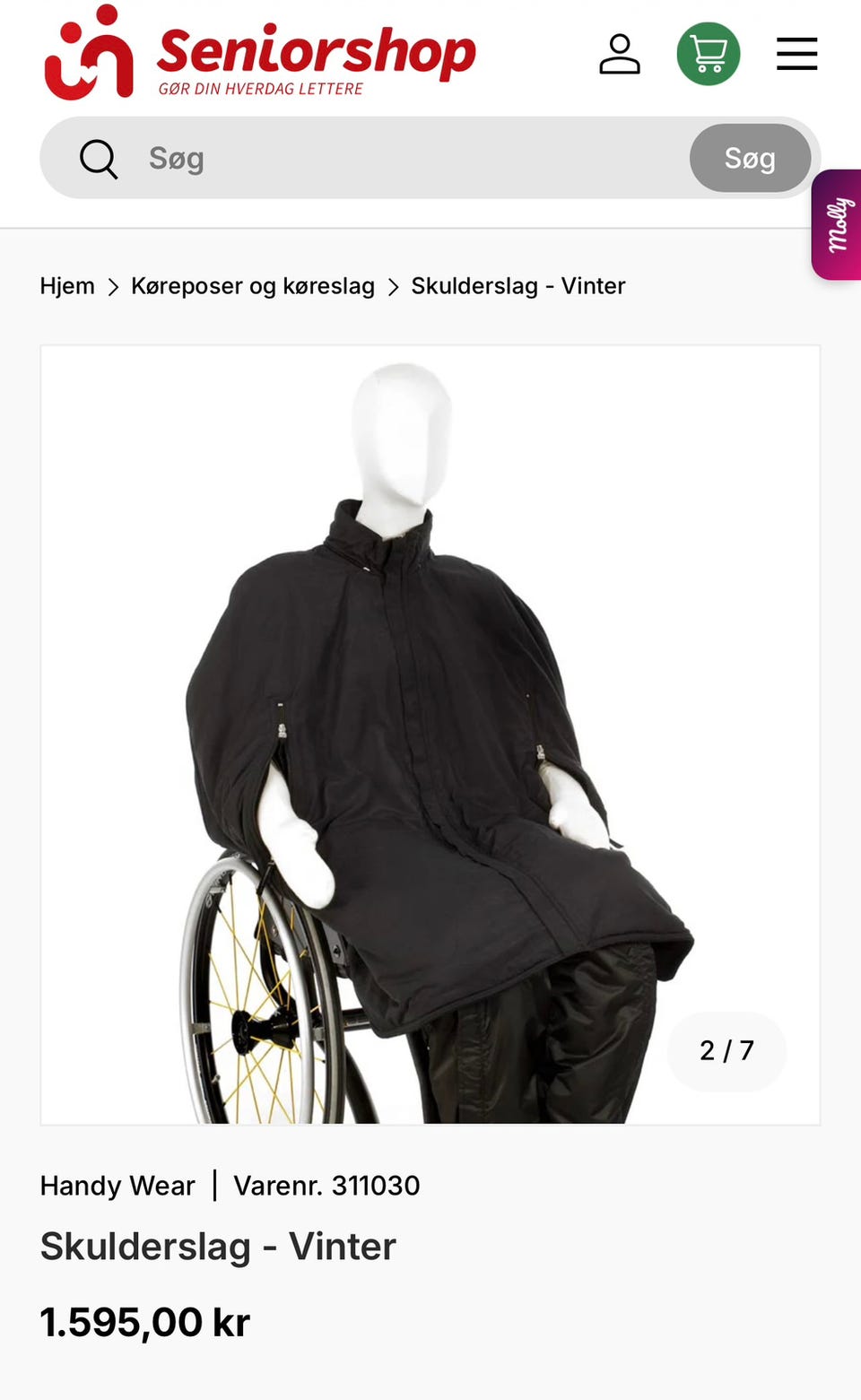861x1400 pixels.
Task: Click the 2 / 7 image counter badge
Action: pyautogui.click(x=726, y=1050)
